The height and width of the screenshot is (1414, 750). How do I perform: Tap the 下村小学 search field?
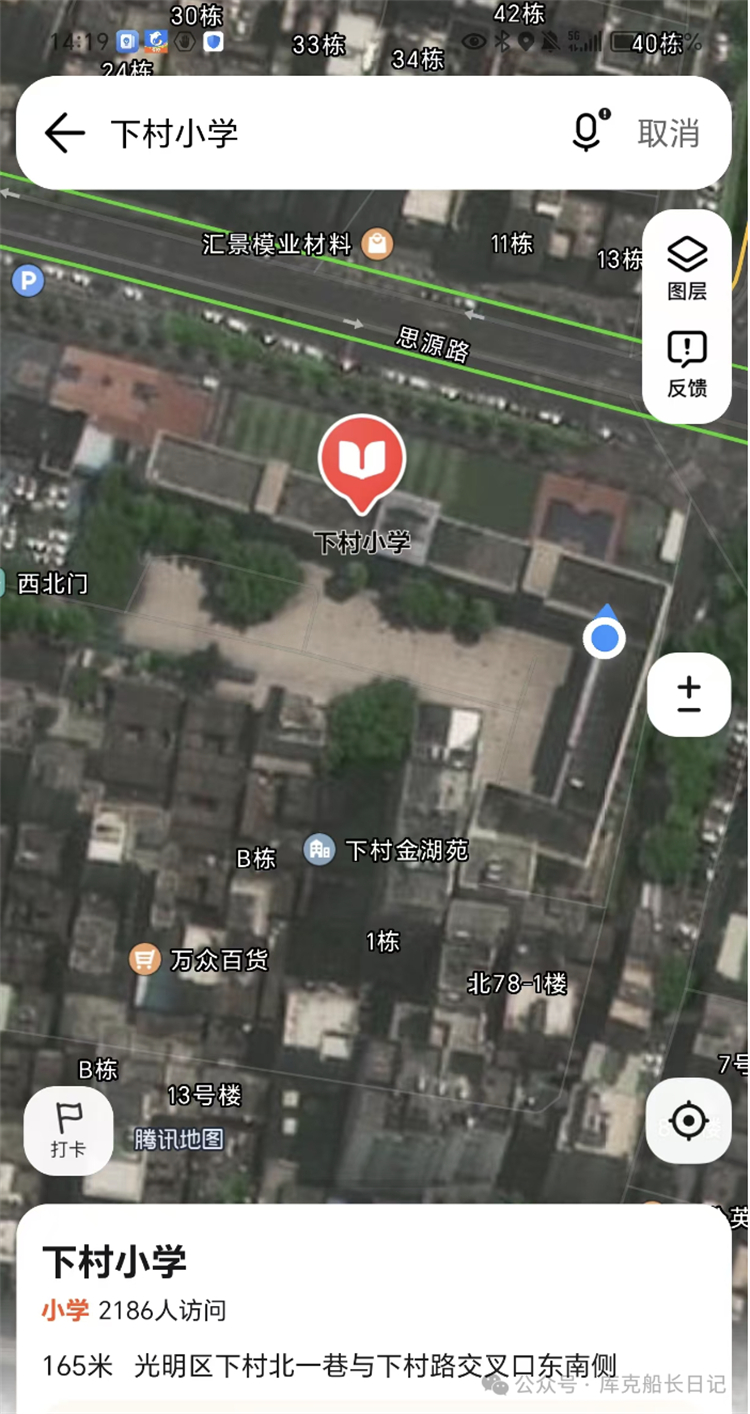pos(300,133)
